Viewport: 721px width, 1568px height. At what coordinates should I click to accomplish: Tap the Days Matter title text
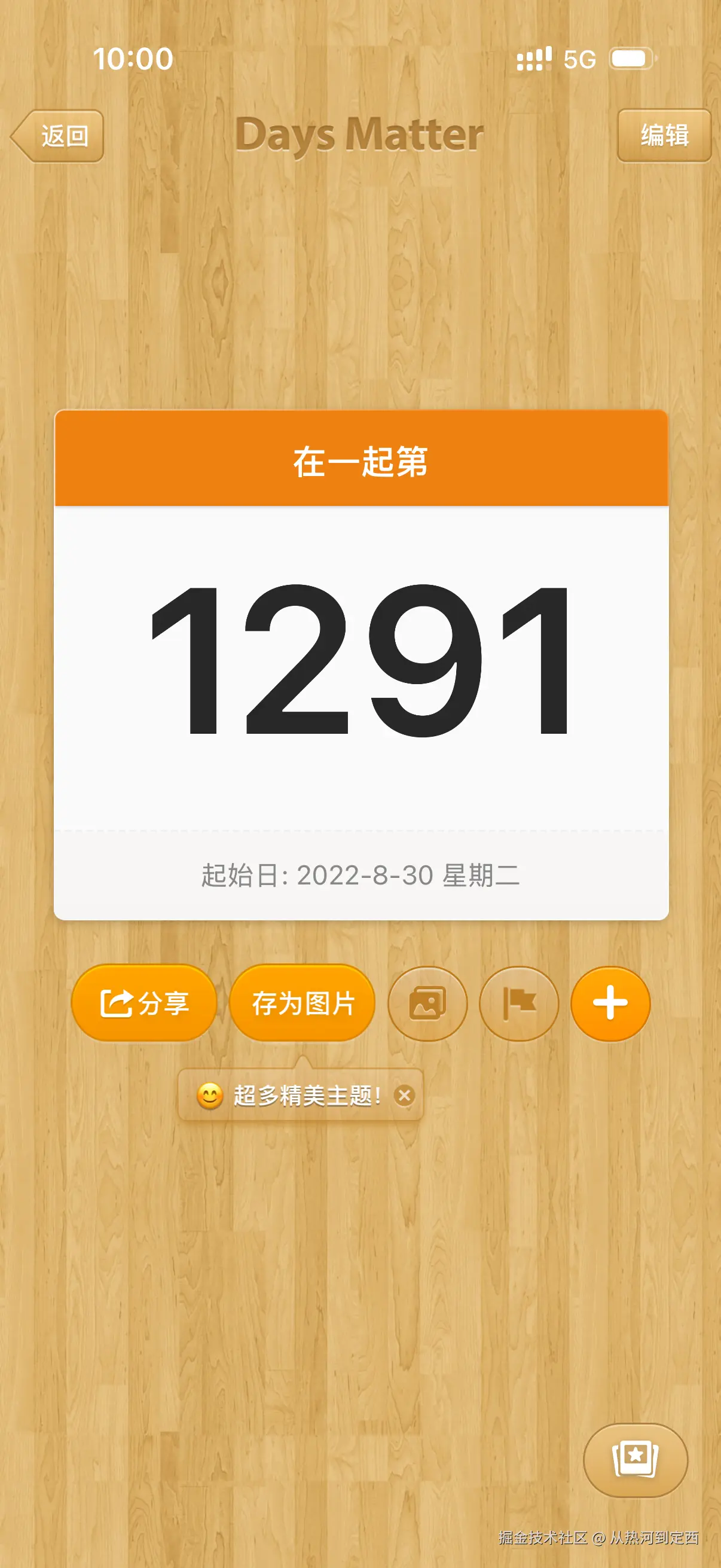[x=360, y=135]
